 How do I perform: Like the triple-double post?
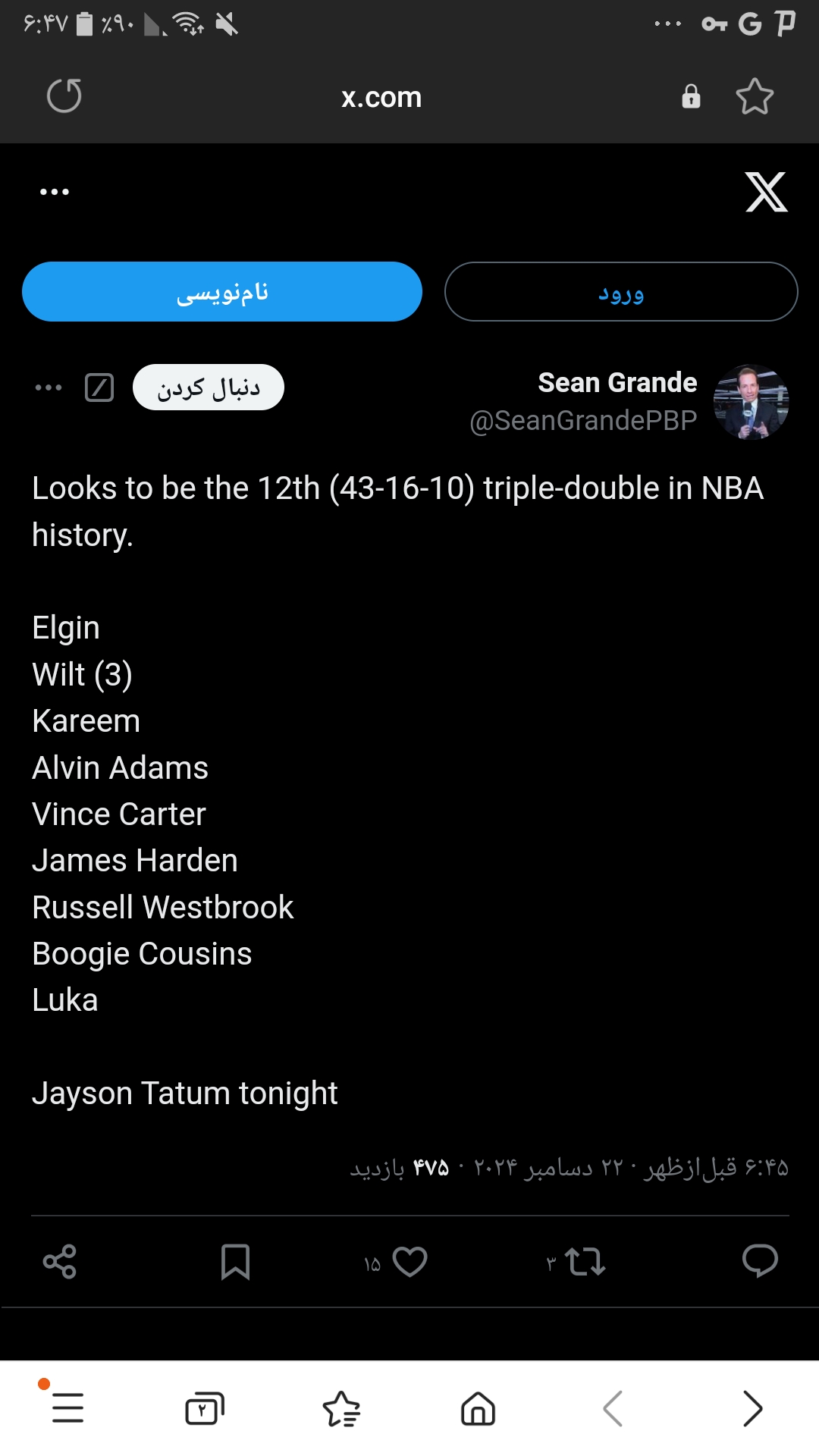[409, 1262]
